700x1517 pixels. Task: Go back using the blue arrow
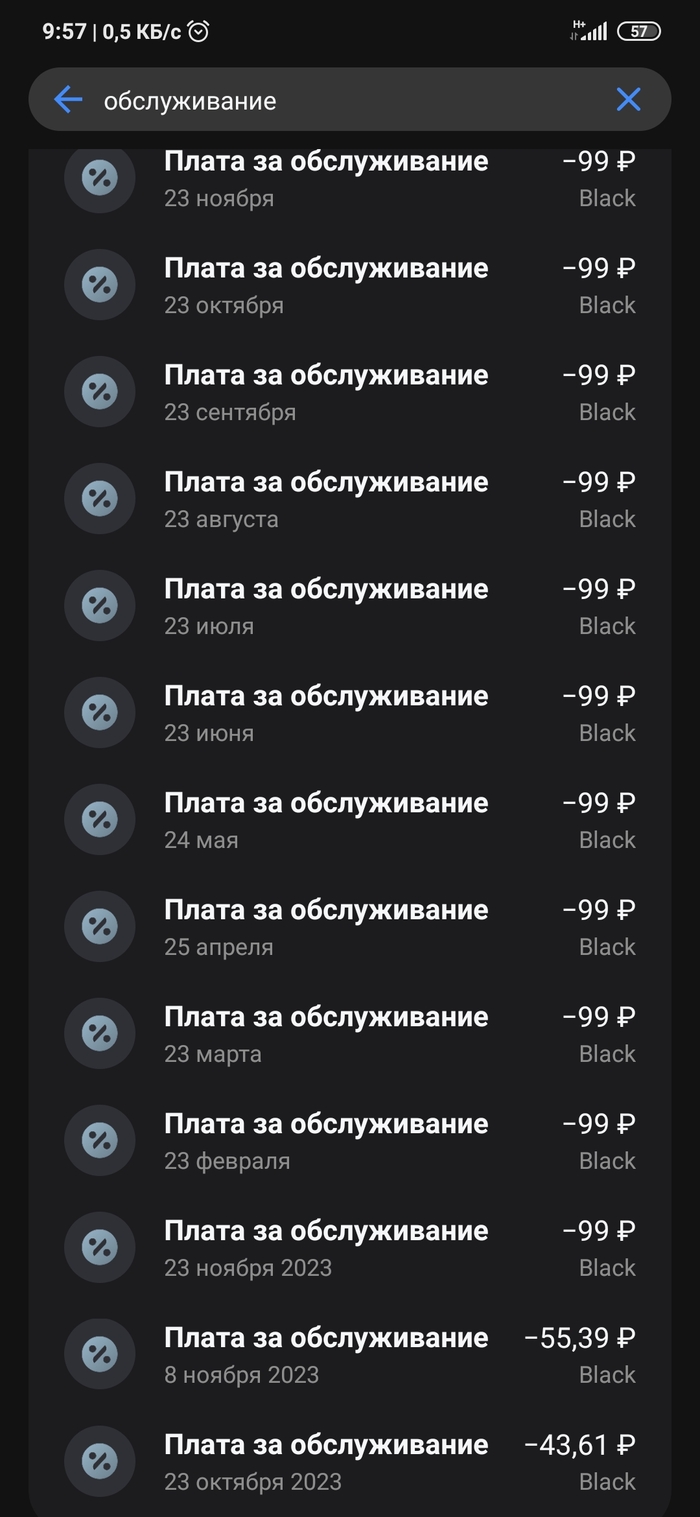(x=68, y=99)
